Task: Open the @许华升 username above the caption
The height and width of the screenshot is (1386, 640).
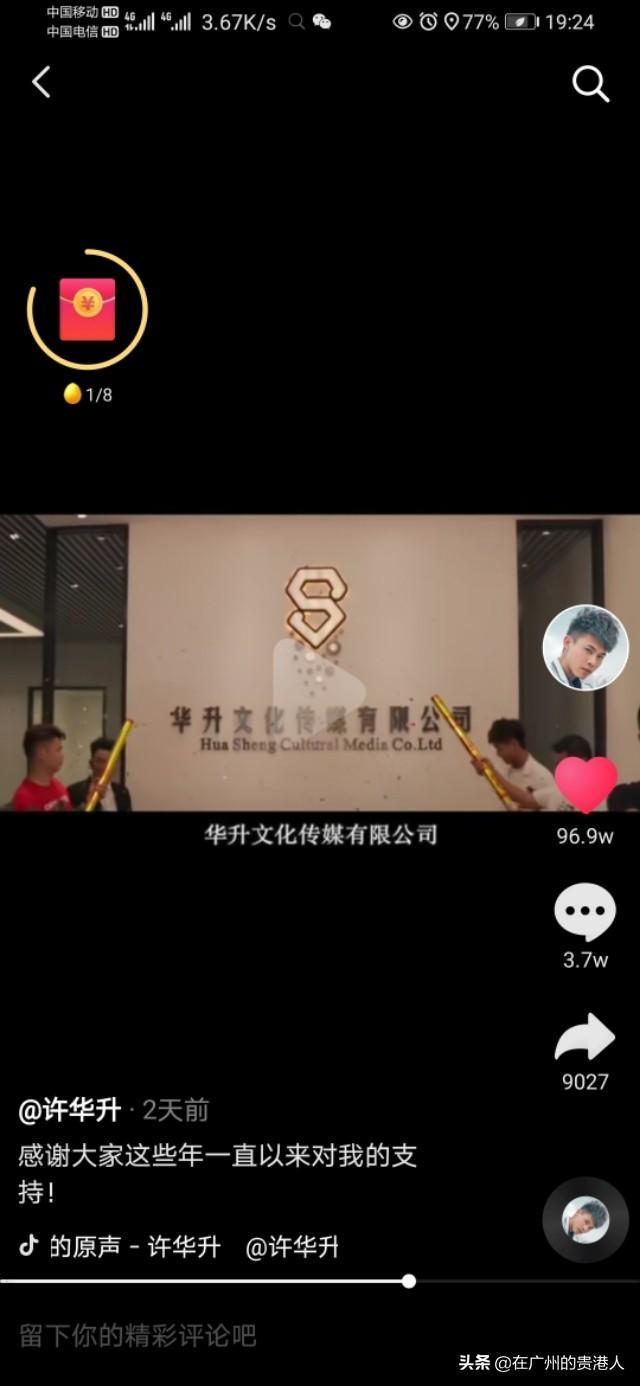Action: pos(70,1110)
